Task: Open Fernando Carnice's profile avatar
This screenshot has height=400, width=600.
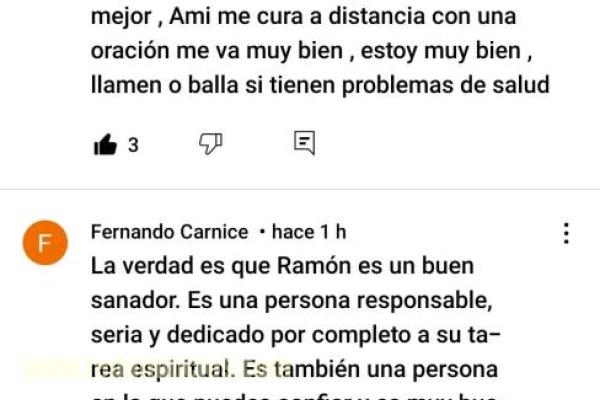Action: pyautogui.click(x=45, y=244)
